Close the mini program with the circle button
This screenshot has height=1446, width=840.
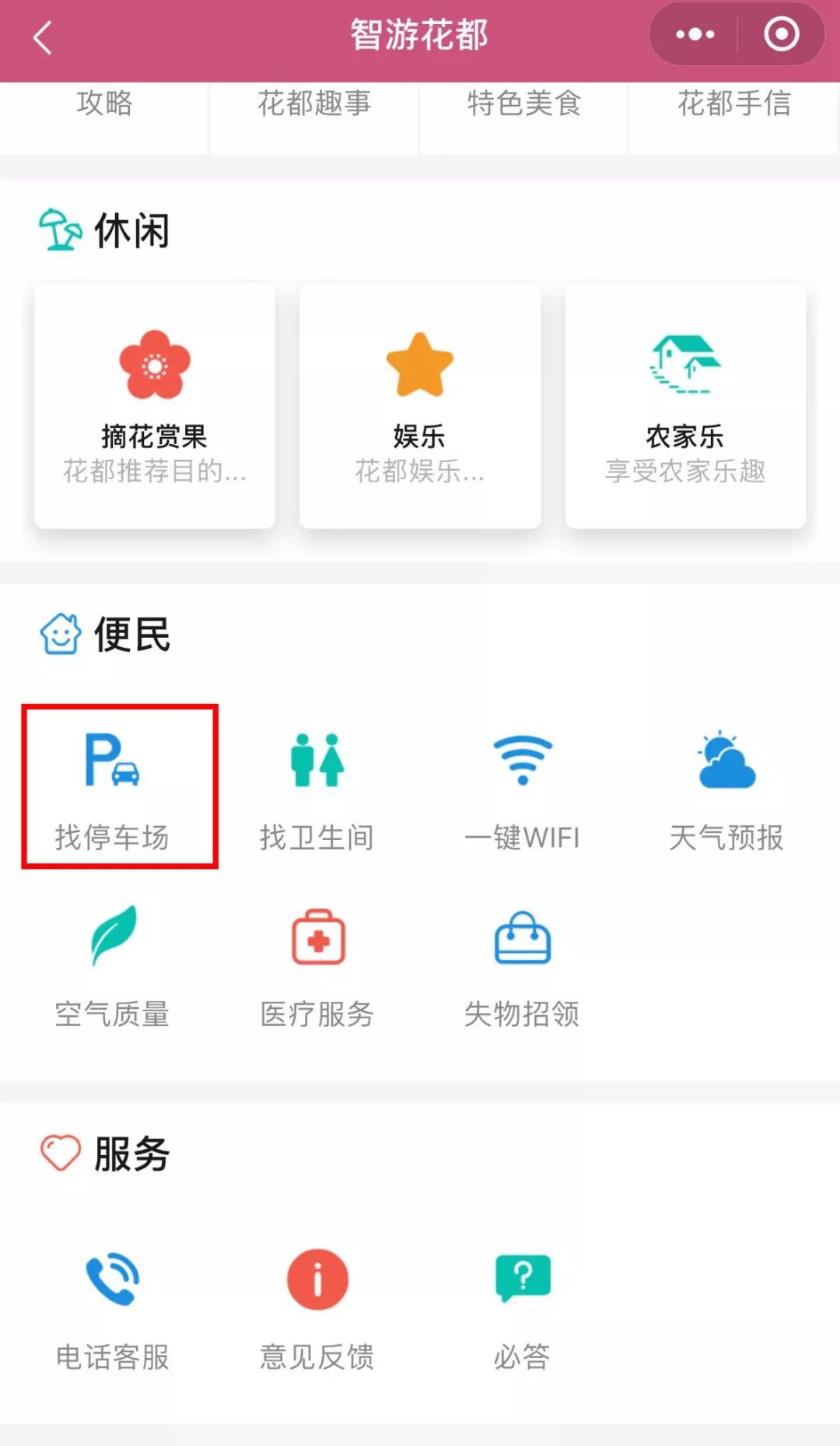(781, 34)
